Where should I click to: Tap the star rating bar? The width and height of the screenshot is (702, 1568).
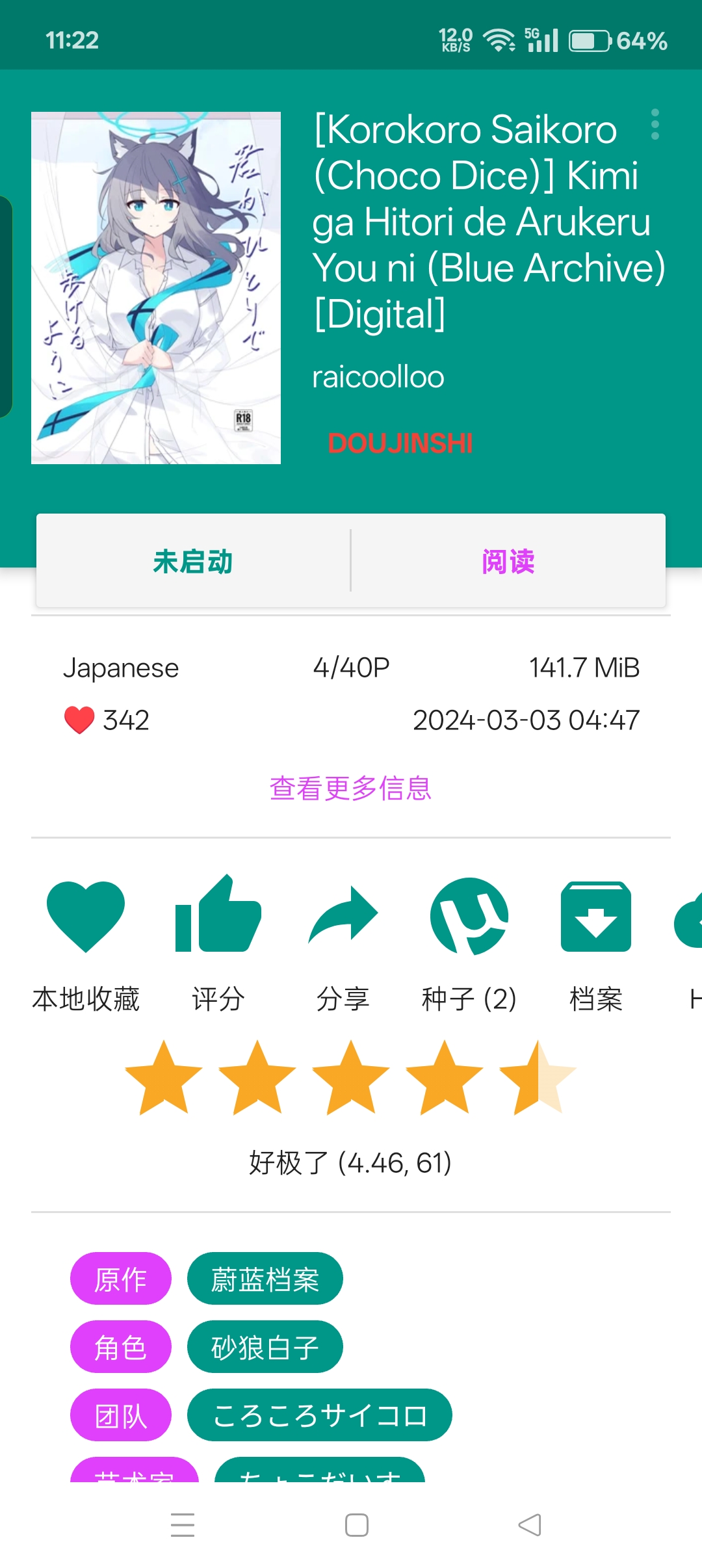(x=350, y=1078)
